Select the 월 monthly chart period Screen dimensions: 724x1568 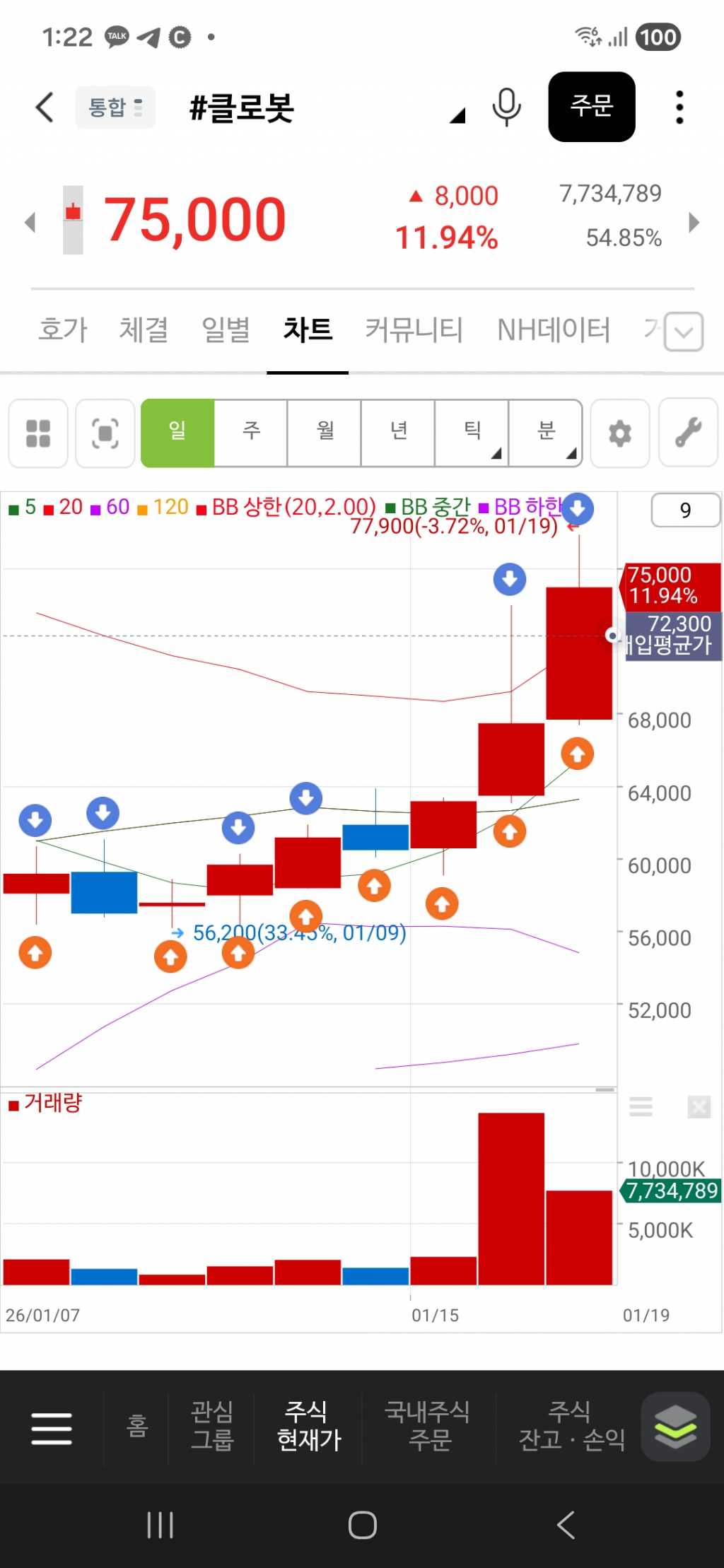[x=325, y=433]
